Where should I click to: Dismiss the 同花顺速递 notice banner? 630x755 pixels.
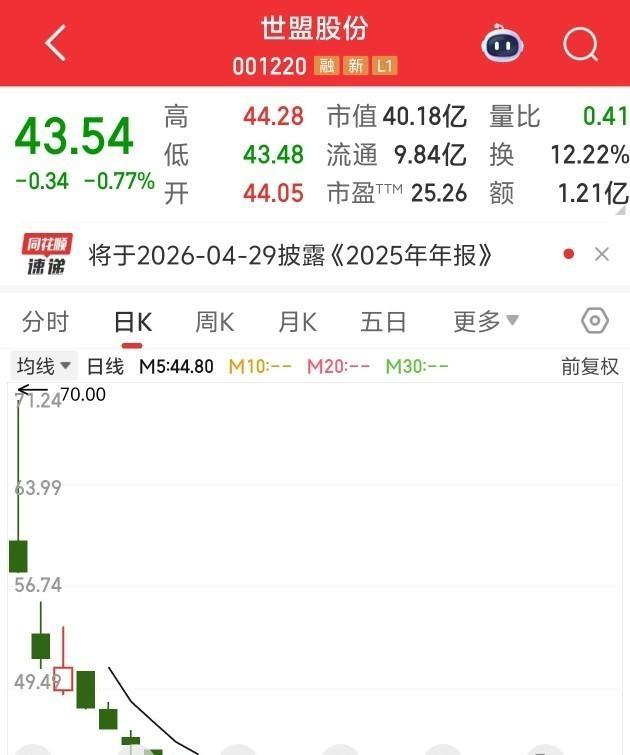(602, 254)
